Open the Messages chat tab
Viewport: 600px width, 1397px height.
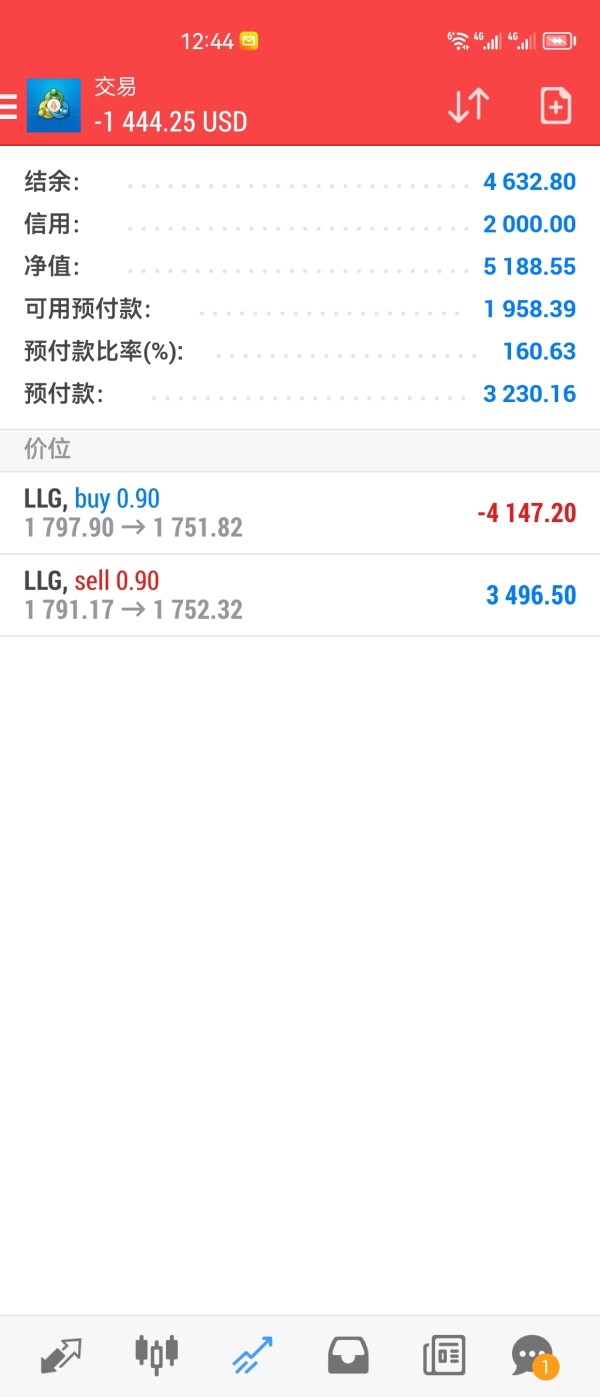point(533,1356)
